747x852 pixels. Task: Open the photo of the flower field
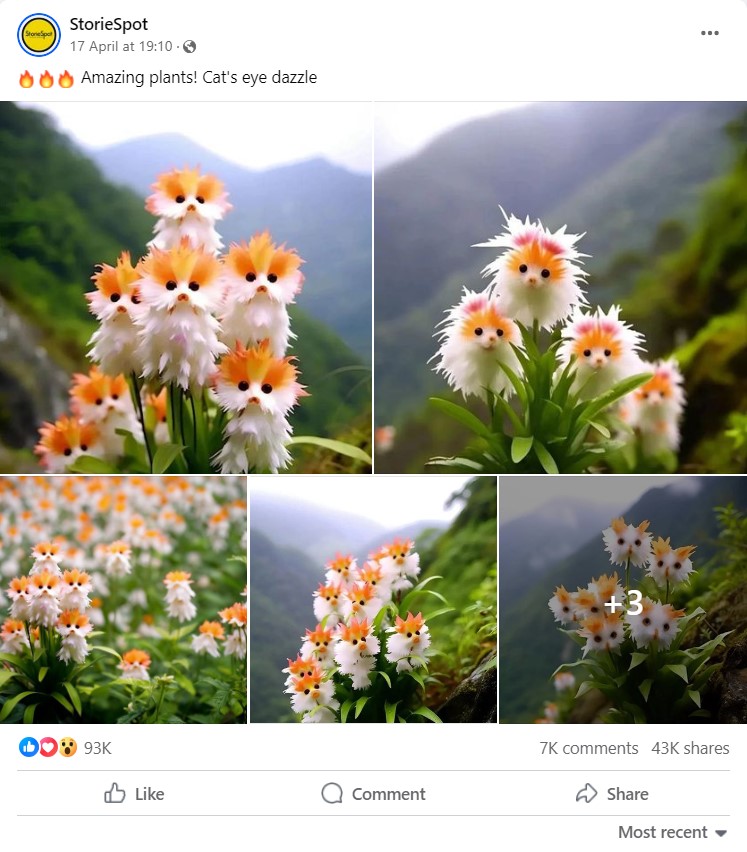coord(123,599)
